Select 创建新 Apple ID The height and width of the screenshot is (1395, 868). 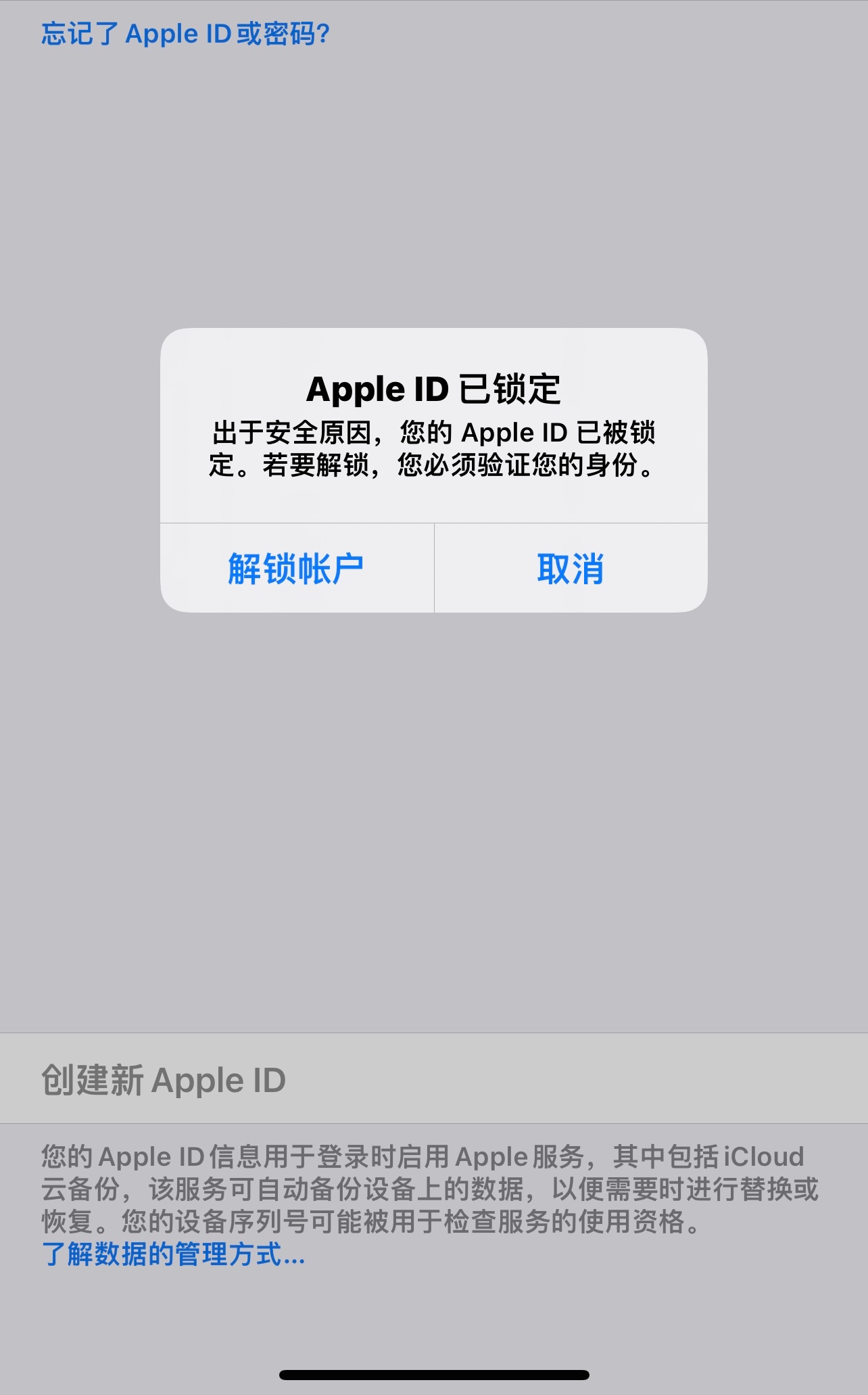tap(164, 1080)
